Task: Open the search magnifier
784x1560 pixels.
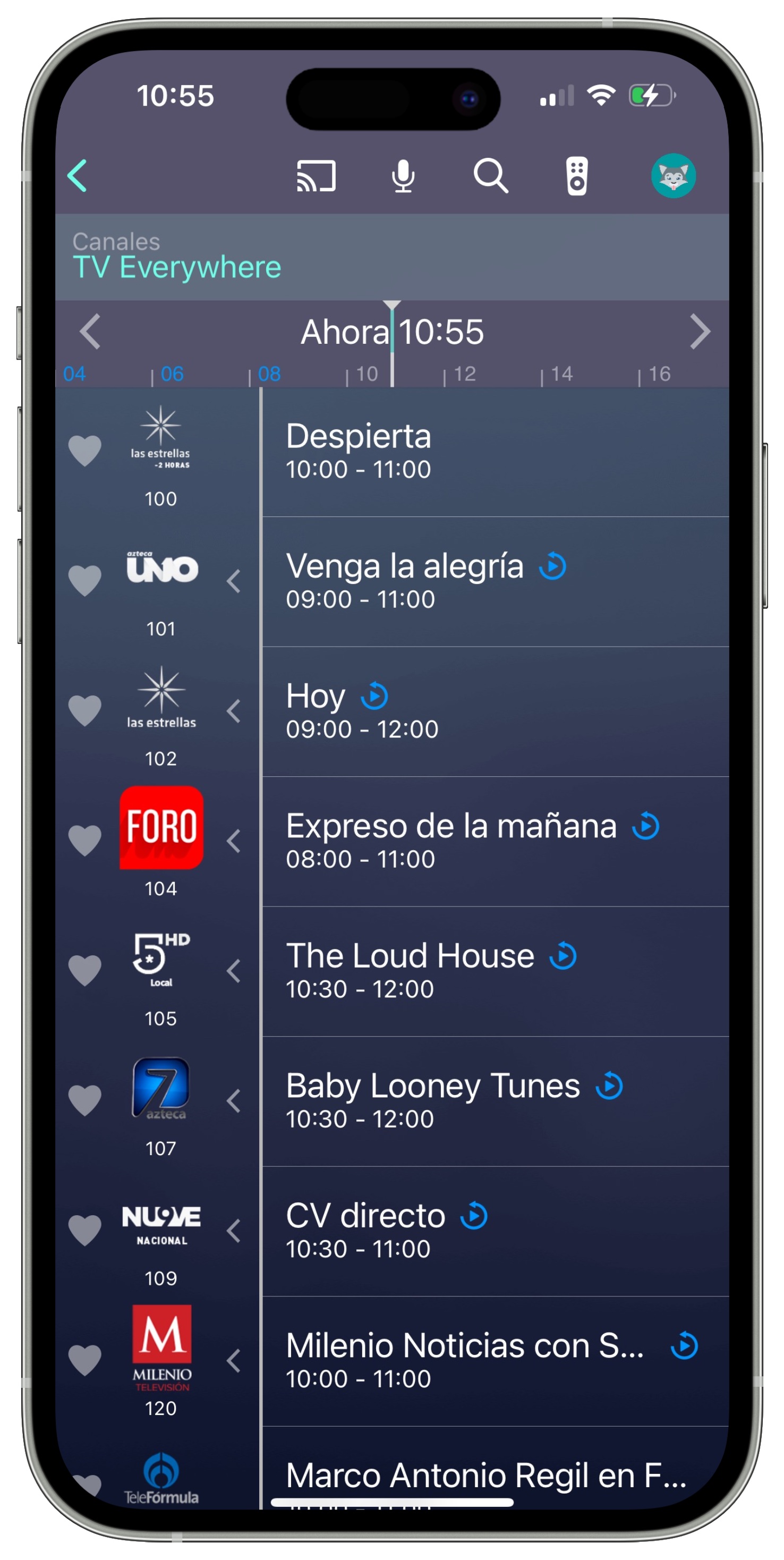Action: click(490, 176)
